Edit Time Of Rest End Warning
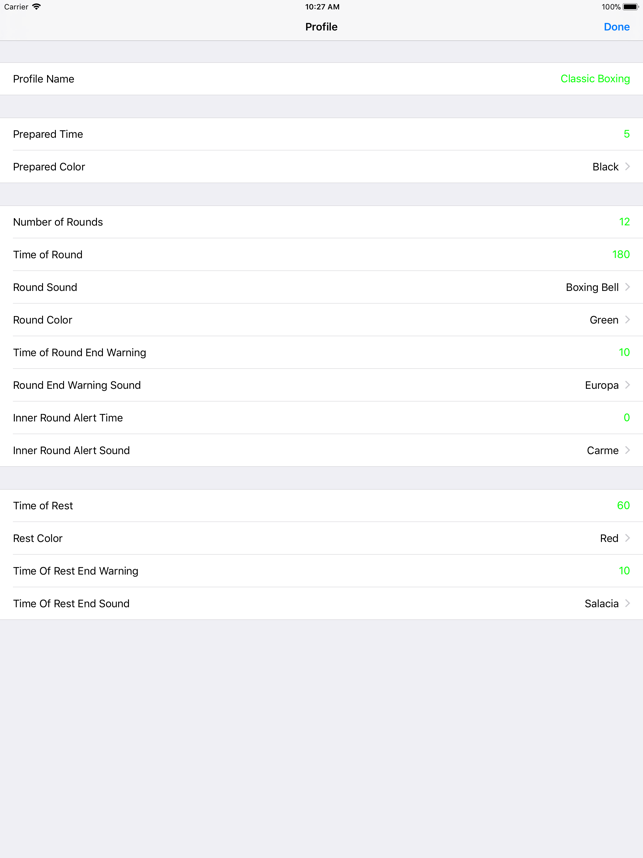The image size is (643, 858). click(x=624, y=571)
